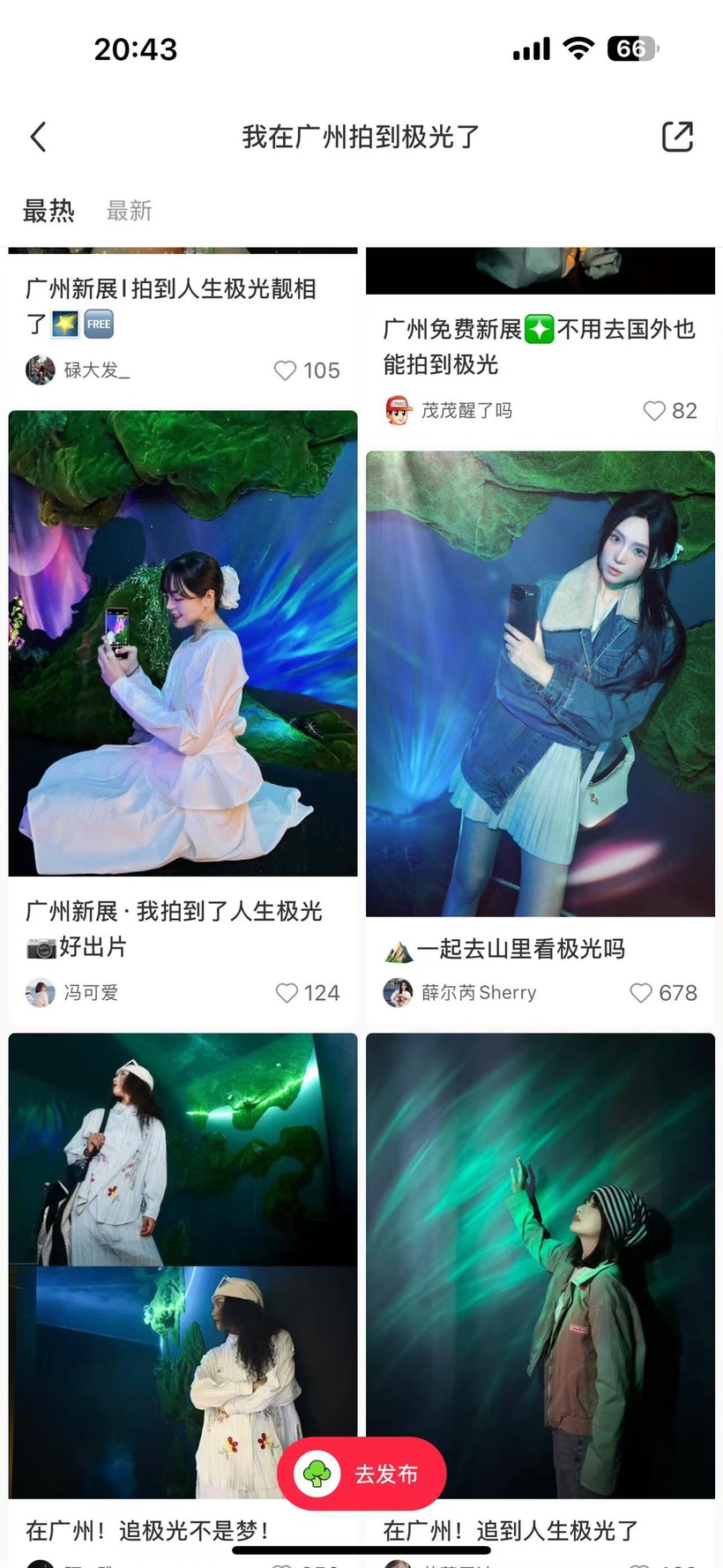Select the 最热 tab

(48, 211)
